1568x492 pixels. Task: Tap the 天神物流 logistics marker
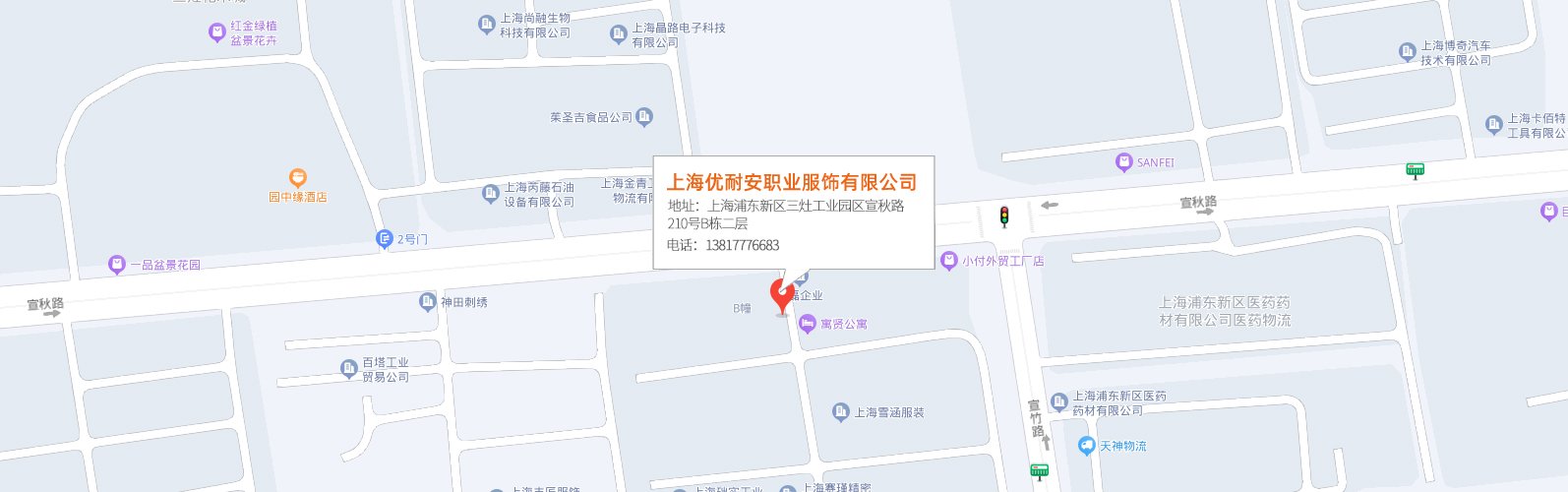pos(1087,446)
